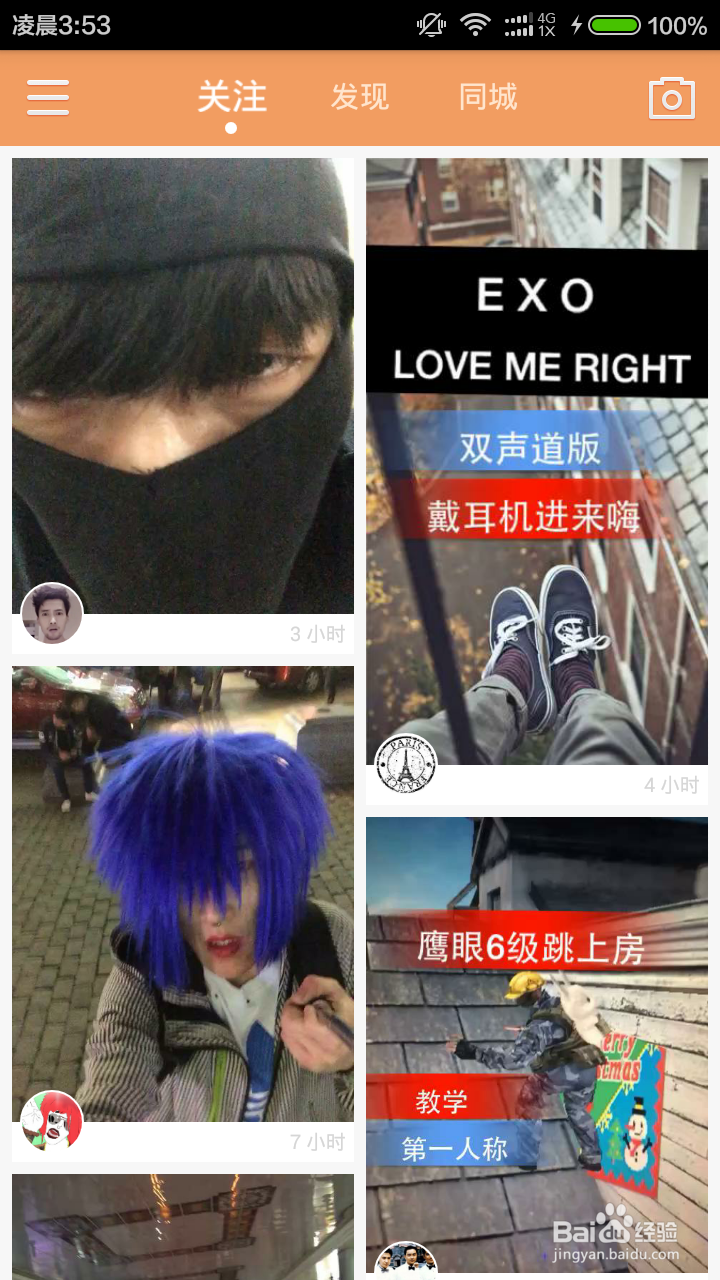Open the hamburger menu icon top left
The height and width of the screenshot is (1280, 720).
(47, 97)
